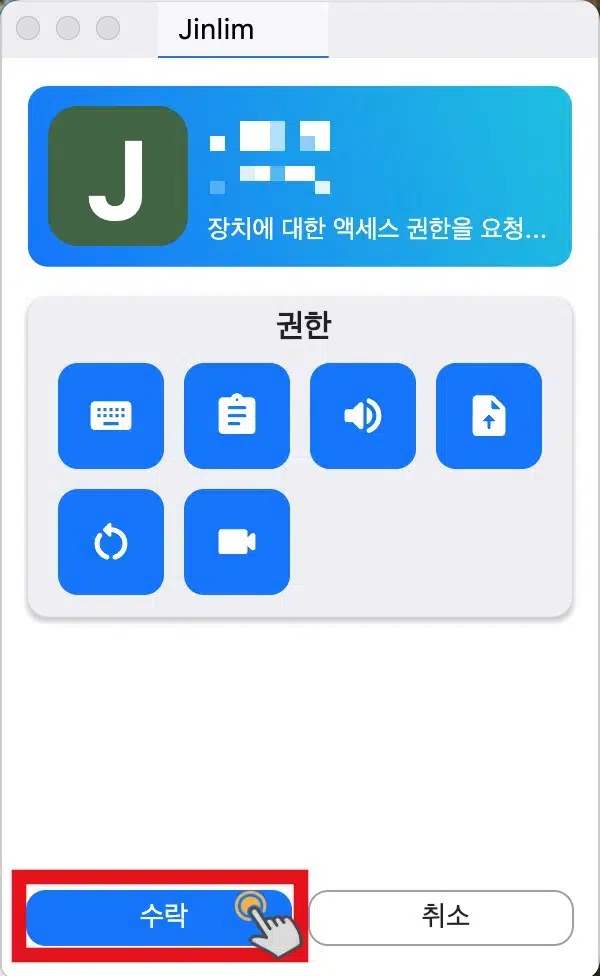Image resolution: width=600 pixels, height=976 pixels.
Task: Accept the connection with 수락
Action: coord(159,916)
